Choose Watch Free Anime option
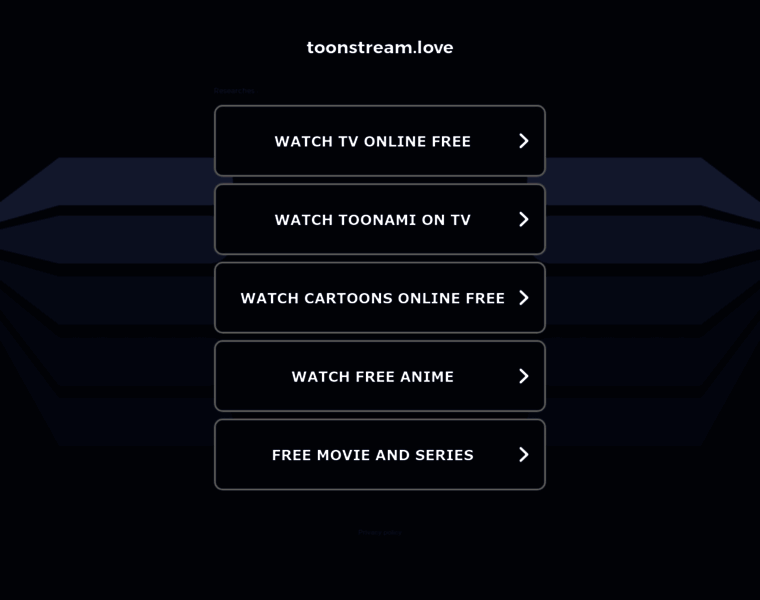The image size is (760, 600). (x=380, y=377)
